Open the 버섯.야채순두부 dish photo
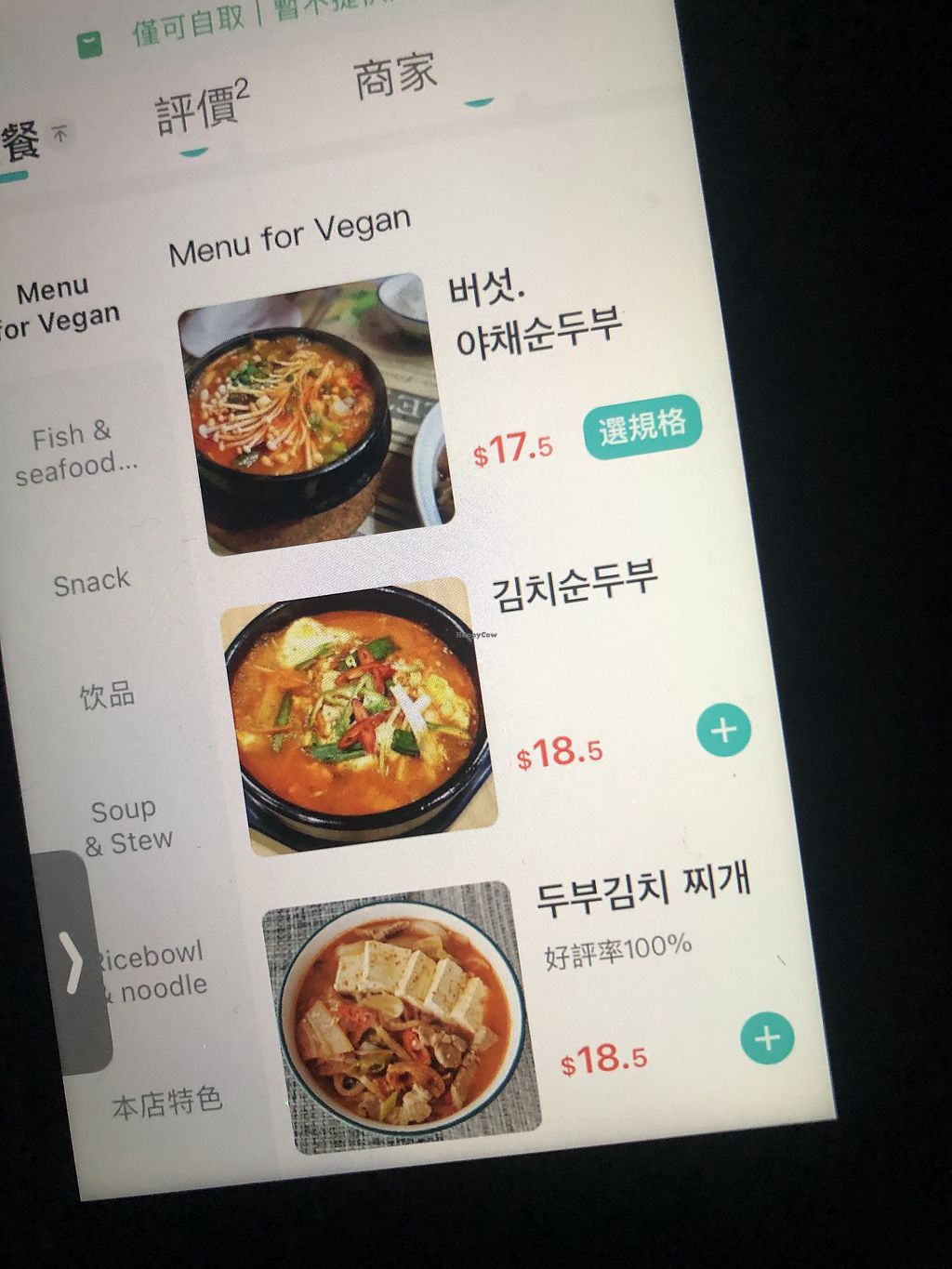 (x=314, y=414)
